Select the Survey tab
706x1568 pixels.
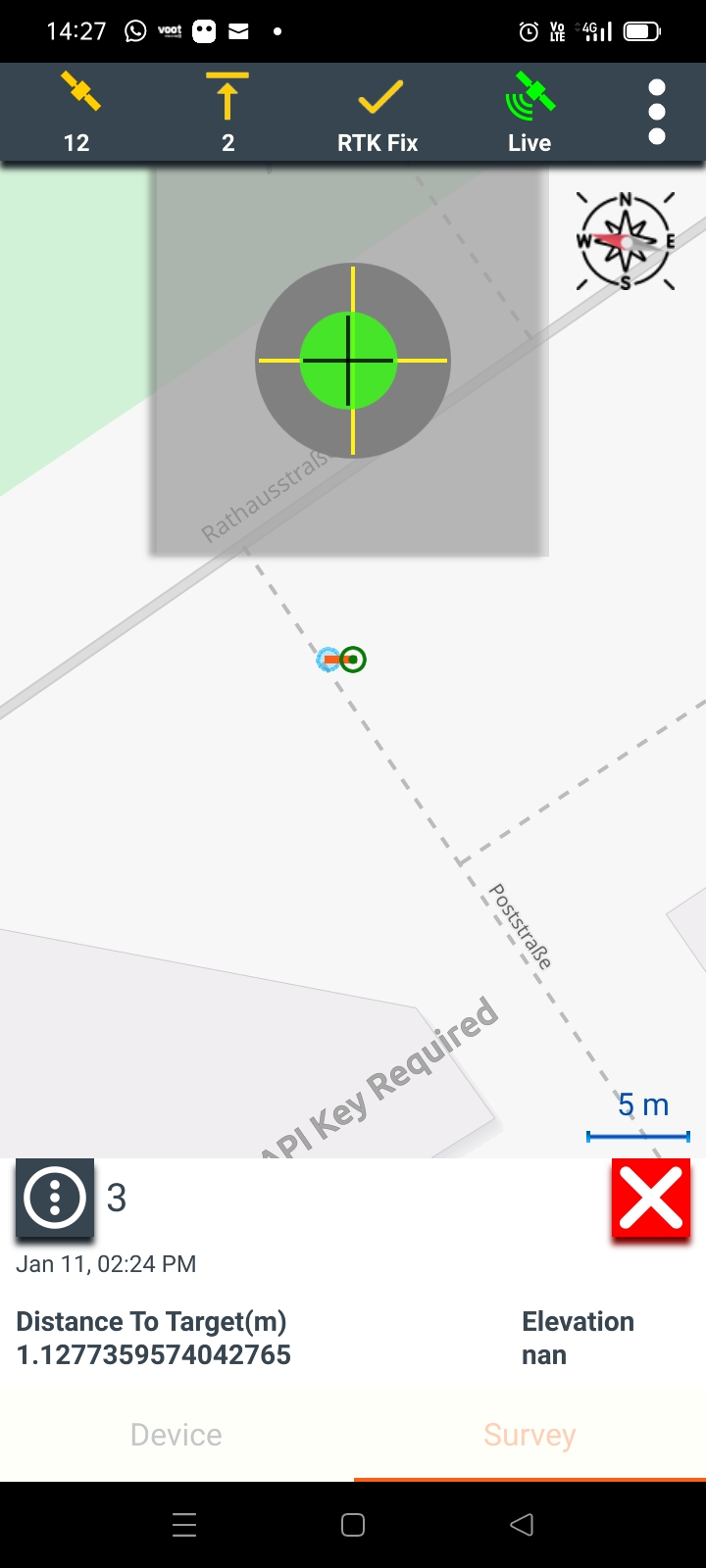pyautogui.click(x=529, y=1435)
